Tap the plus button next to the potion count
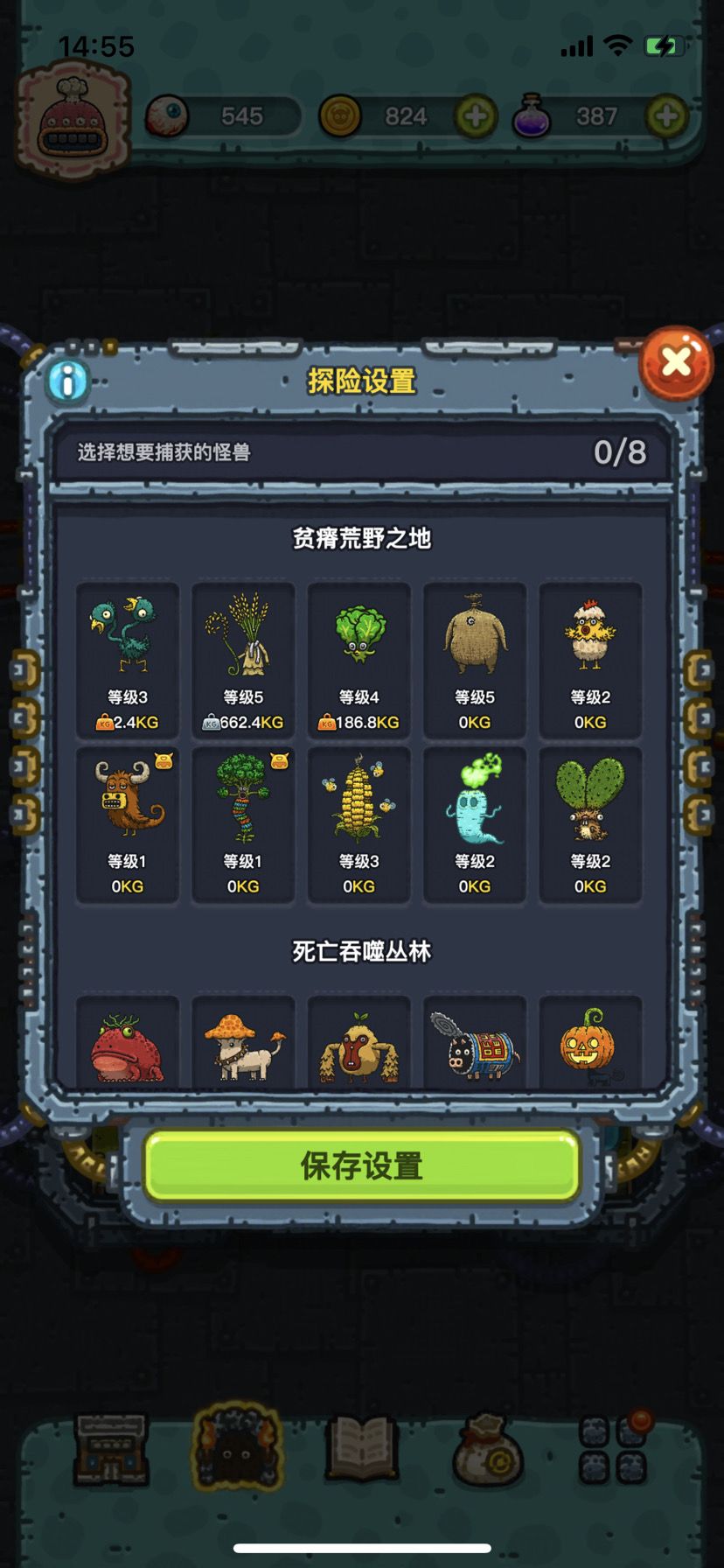This screenshot has height=1568, width=724. [x=666, y=115]
